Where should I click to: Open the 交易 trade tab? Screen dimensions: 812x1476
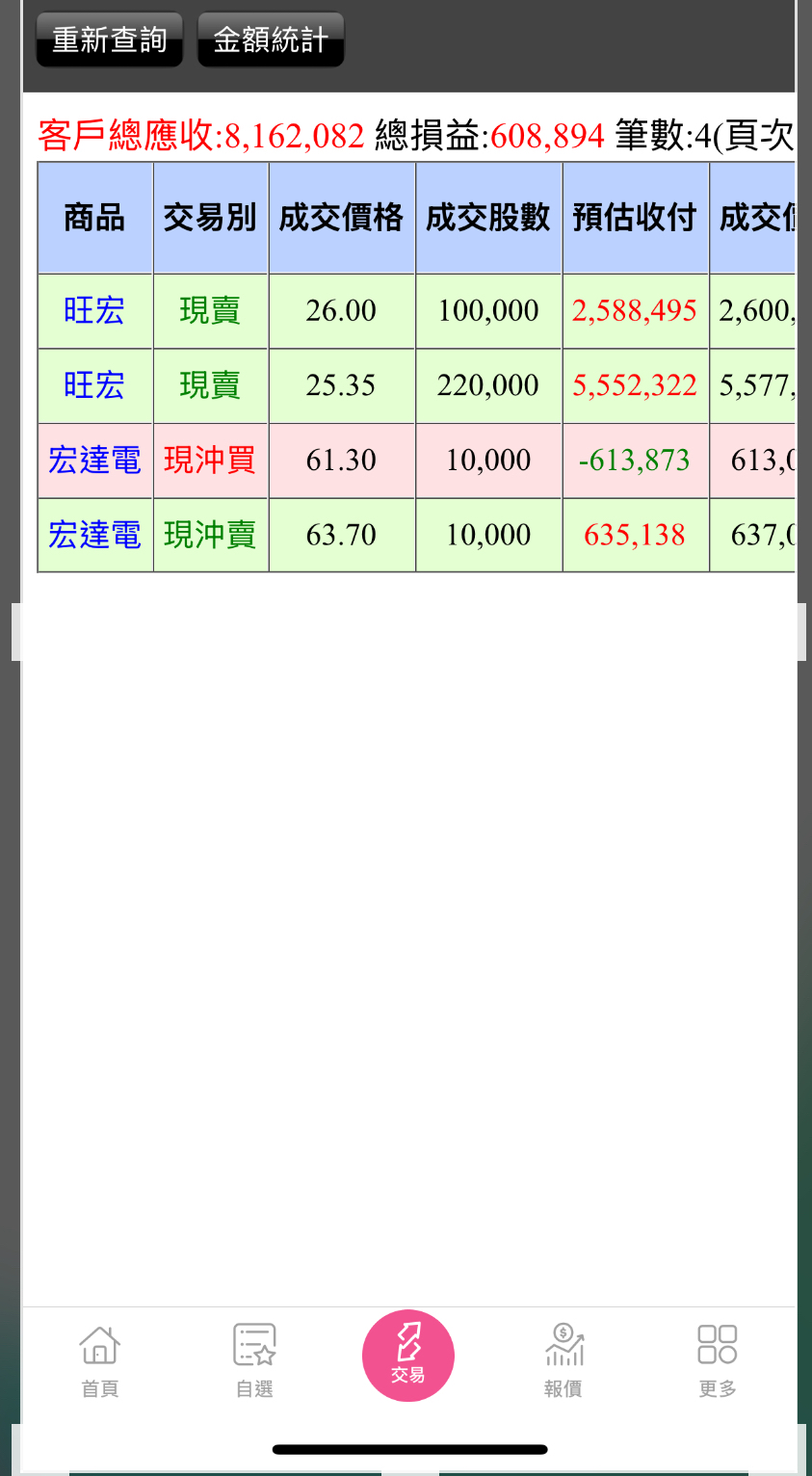(408, 1355)
